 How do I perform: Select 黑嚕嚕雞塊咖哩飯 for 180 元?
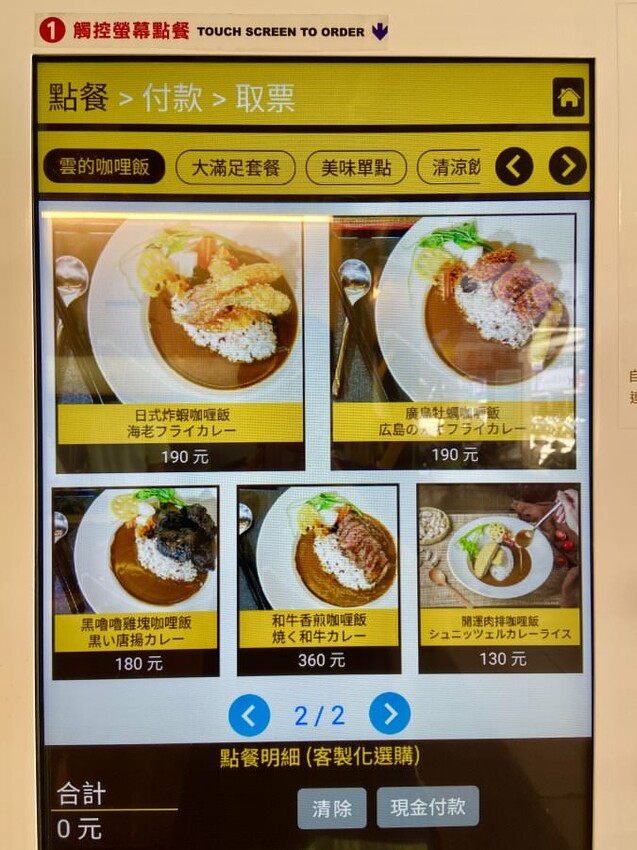135,580
